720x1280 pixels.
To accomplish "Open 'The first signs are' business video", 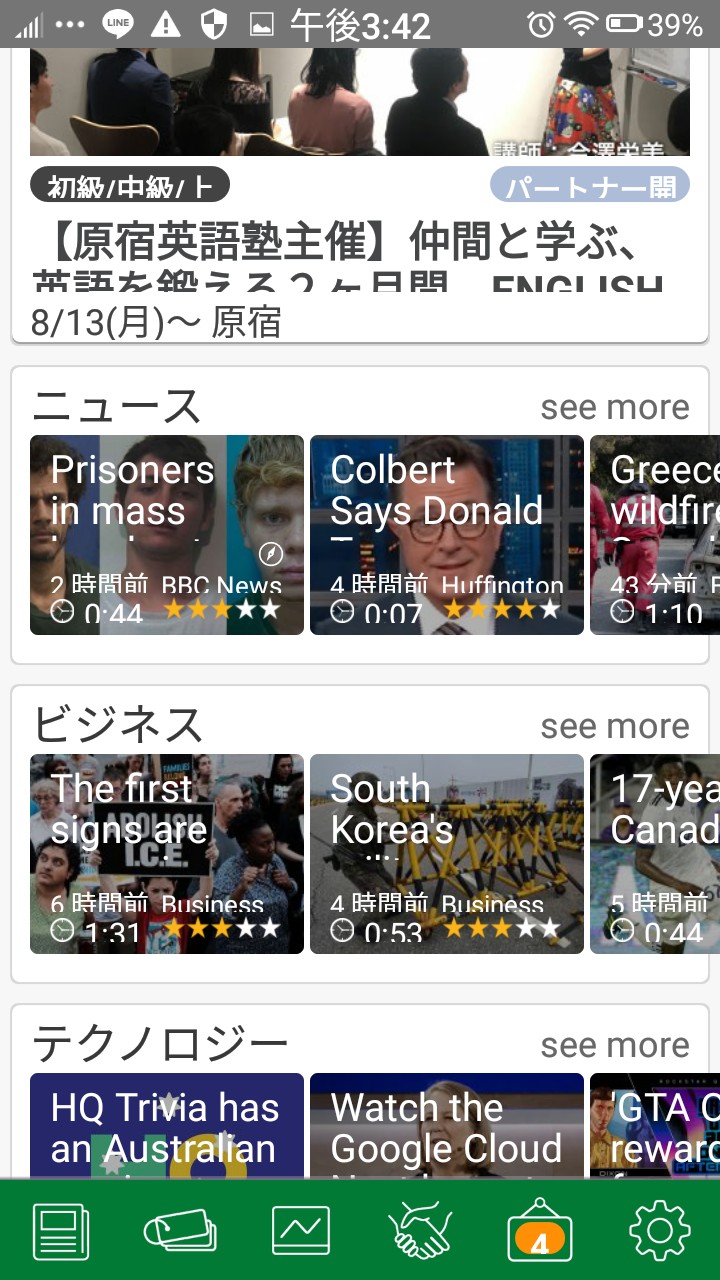I will point(167,853).
